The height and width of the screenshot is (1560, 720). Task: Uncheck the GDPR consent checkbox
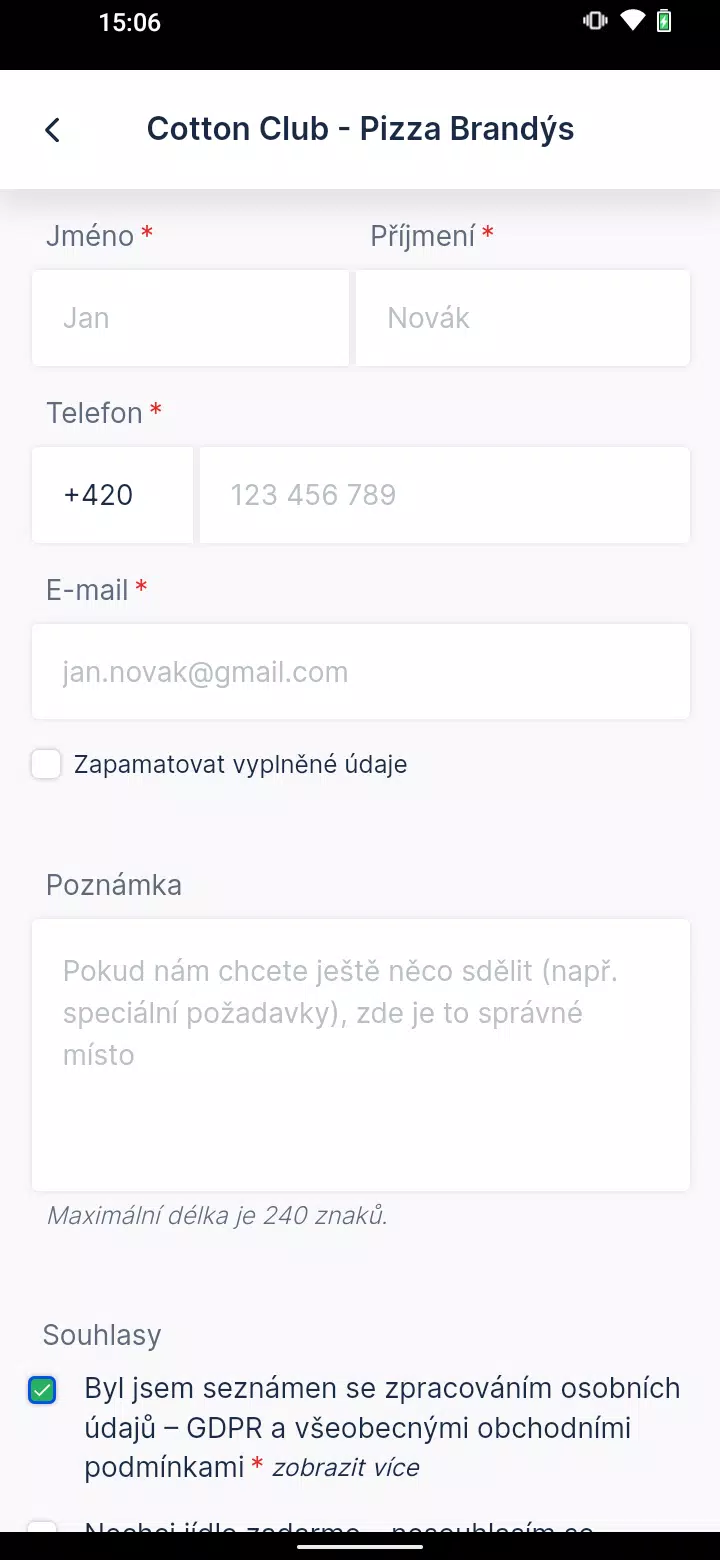pos(42,1390)
